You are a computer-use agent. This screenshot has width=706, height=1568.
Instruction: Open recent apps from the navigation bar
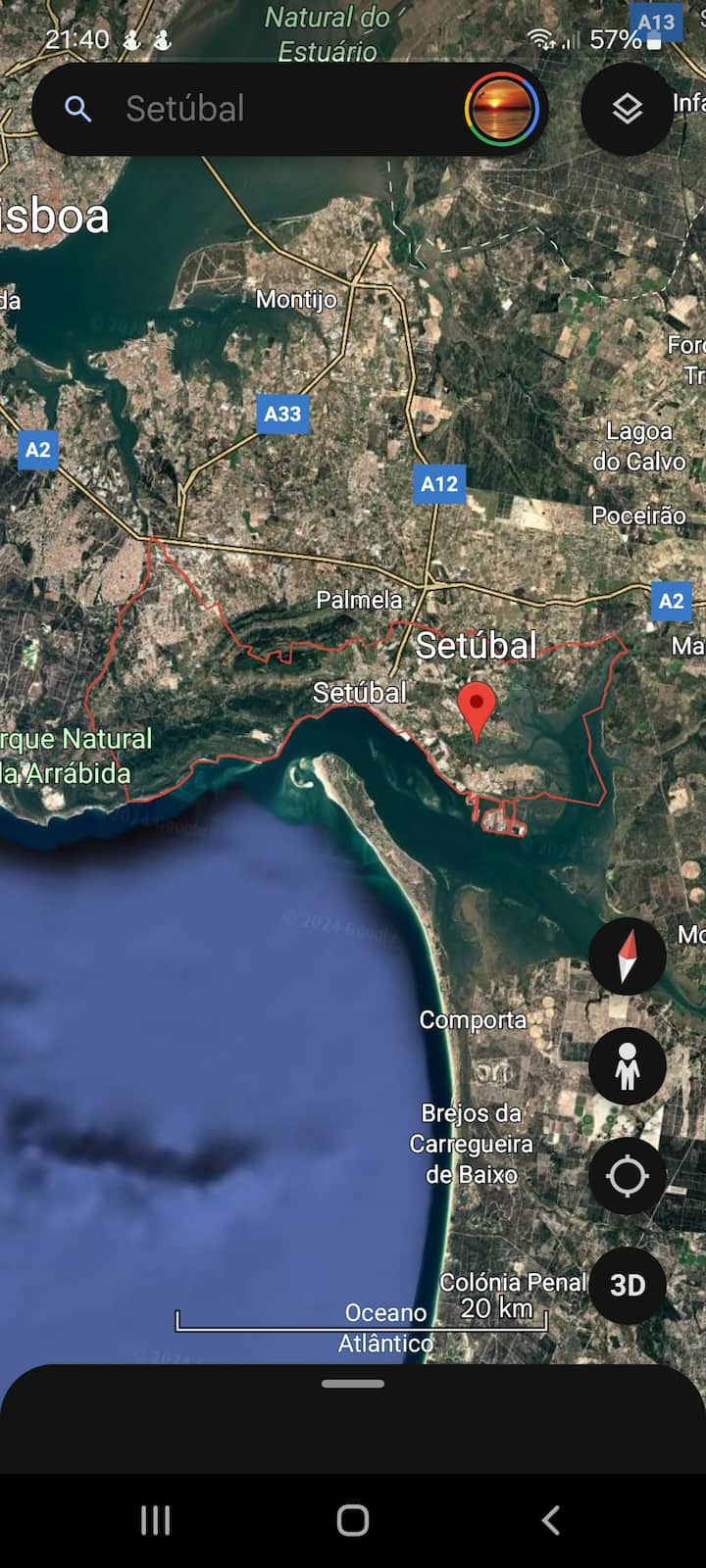click(x=155, y=1520)
